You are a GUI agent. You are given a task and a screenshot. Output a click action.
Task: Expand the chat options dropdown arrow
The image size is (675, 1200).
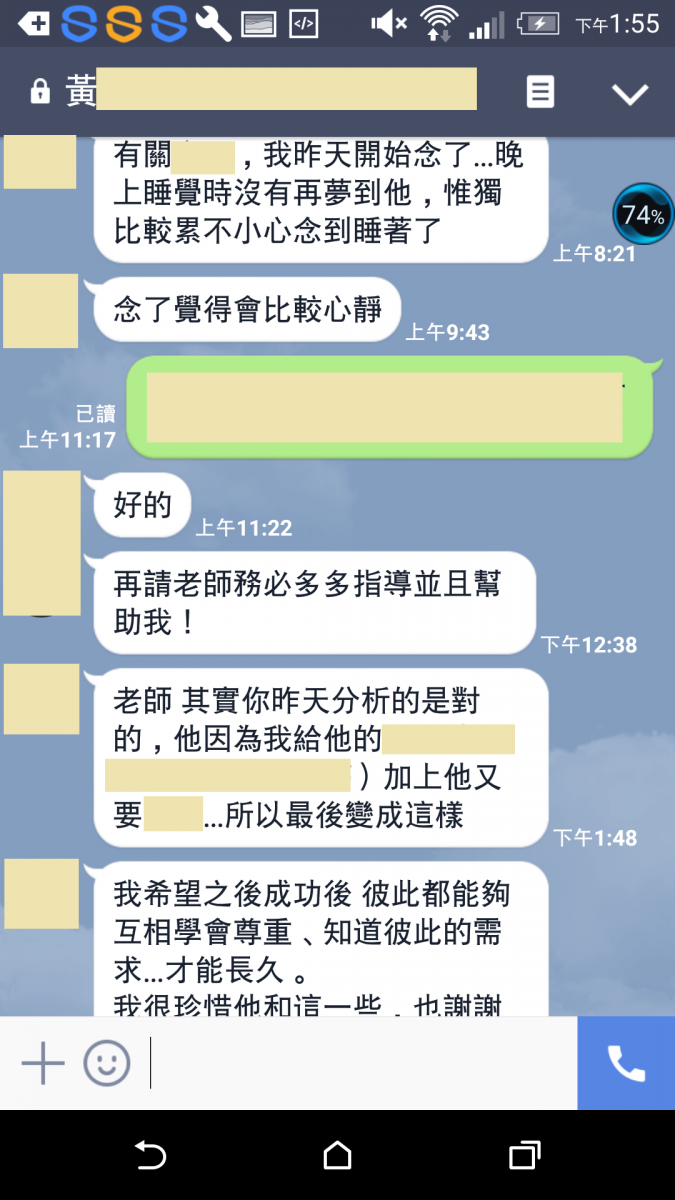(630, 94)
